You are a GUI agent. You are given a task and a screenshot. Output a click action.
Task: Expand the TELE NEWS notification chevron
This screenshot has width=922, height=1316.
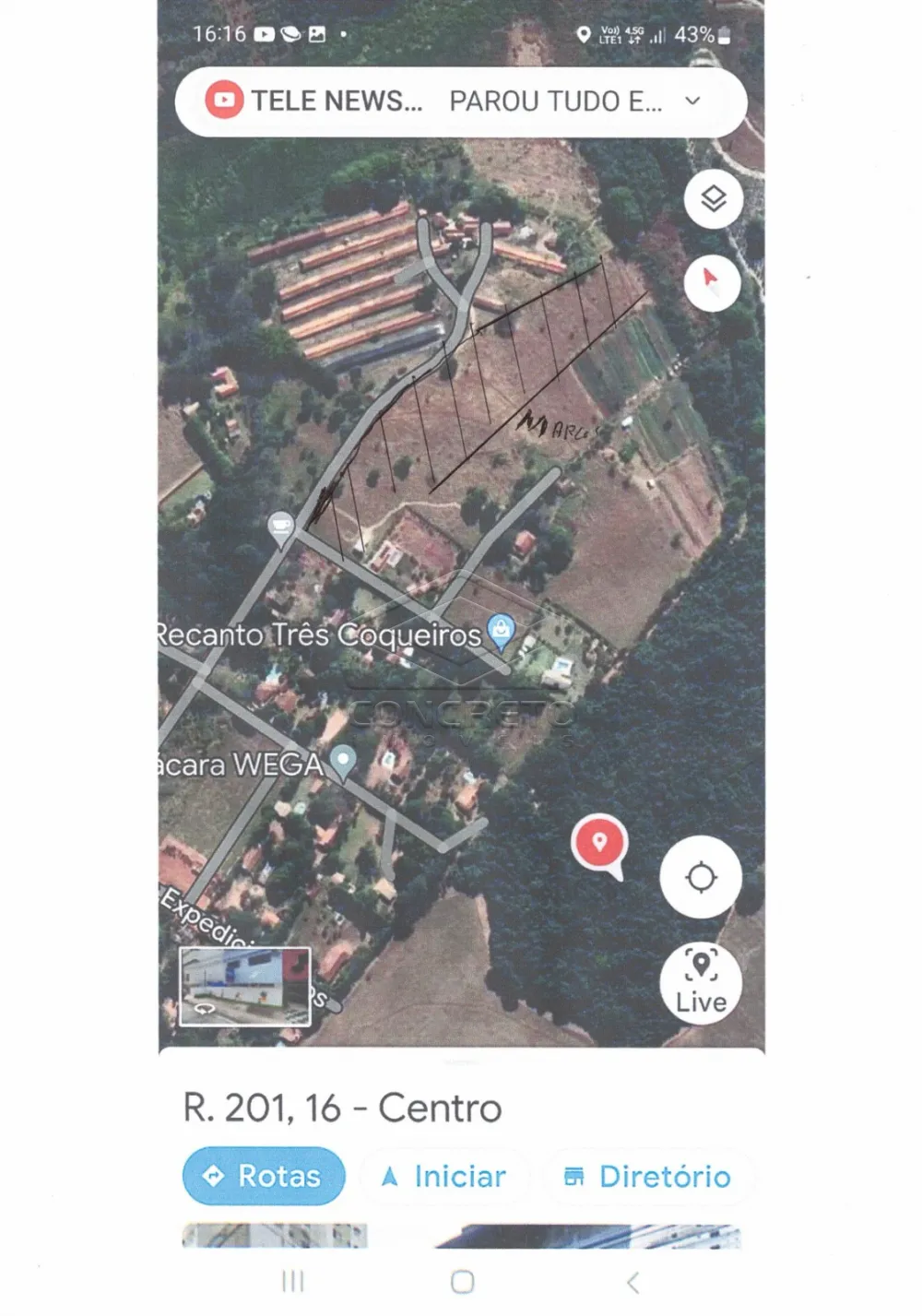pos(693,101)
